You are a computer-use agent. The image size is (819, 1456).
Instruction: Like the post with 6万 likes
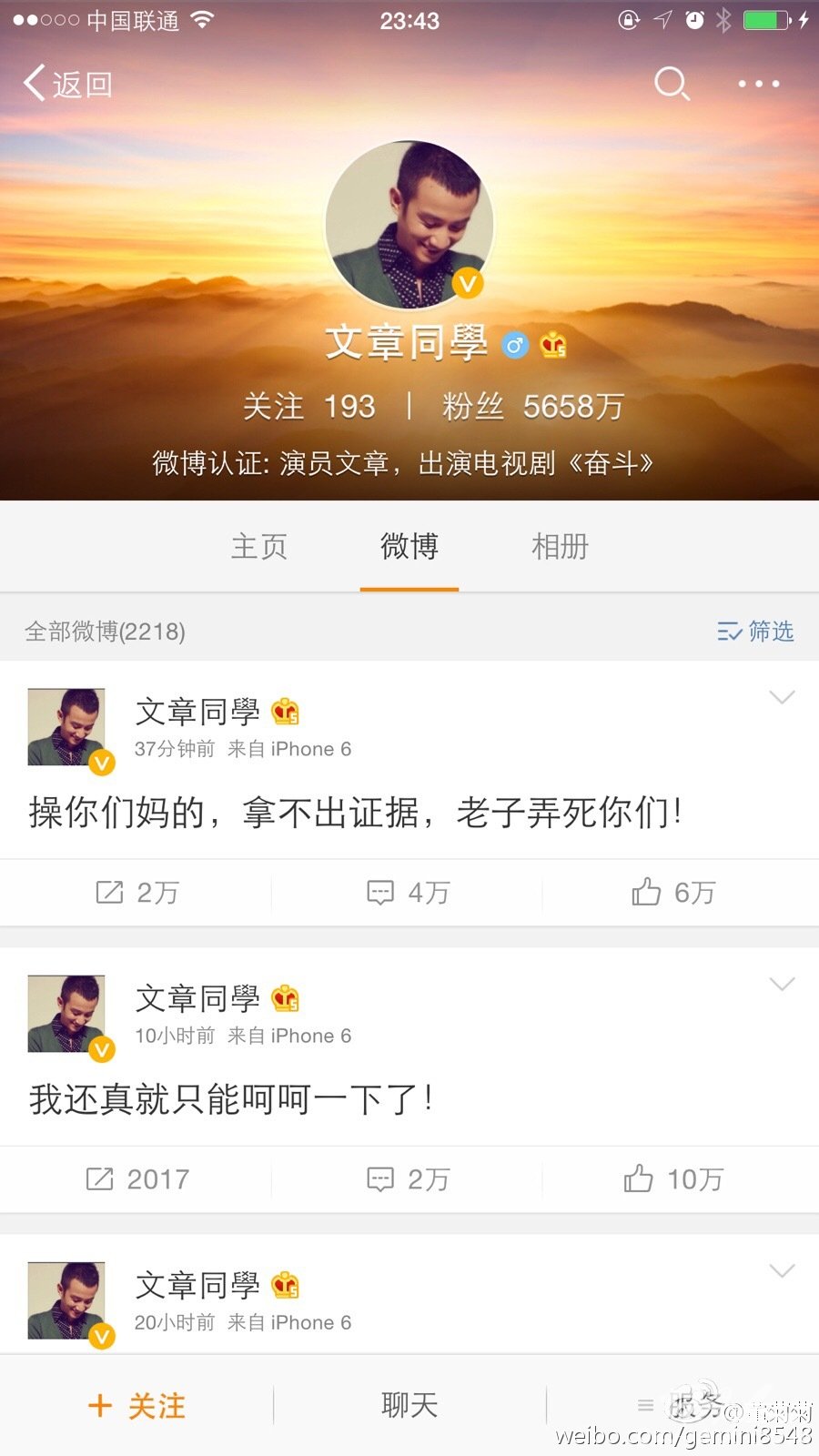[x=673, y=893]
